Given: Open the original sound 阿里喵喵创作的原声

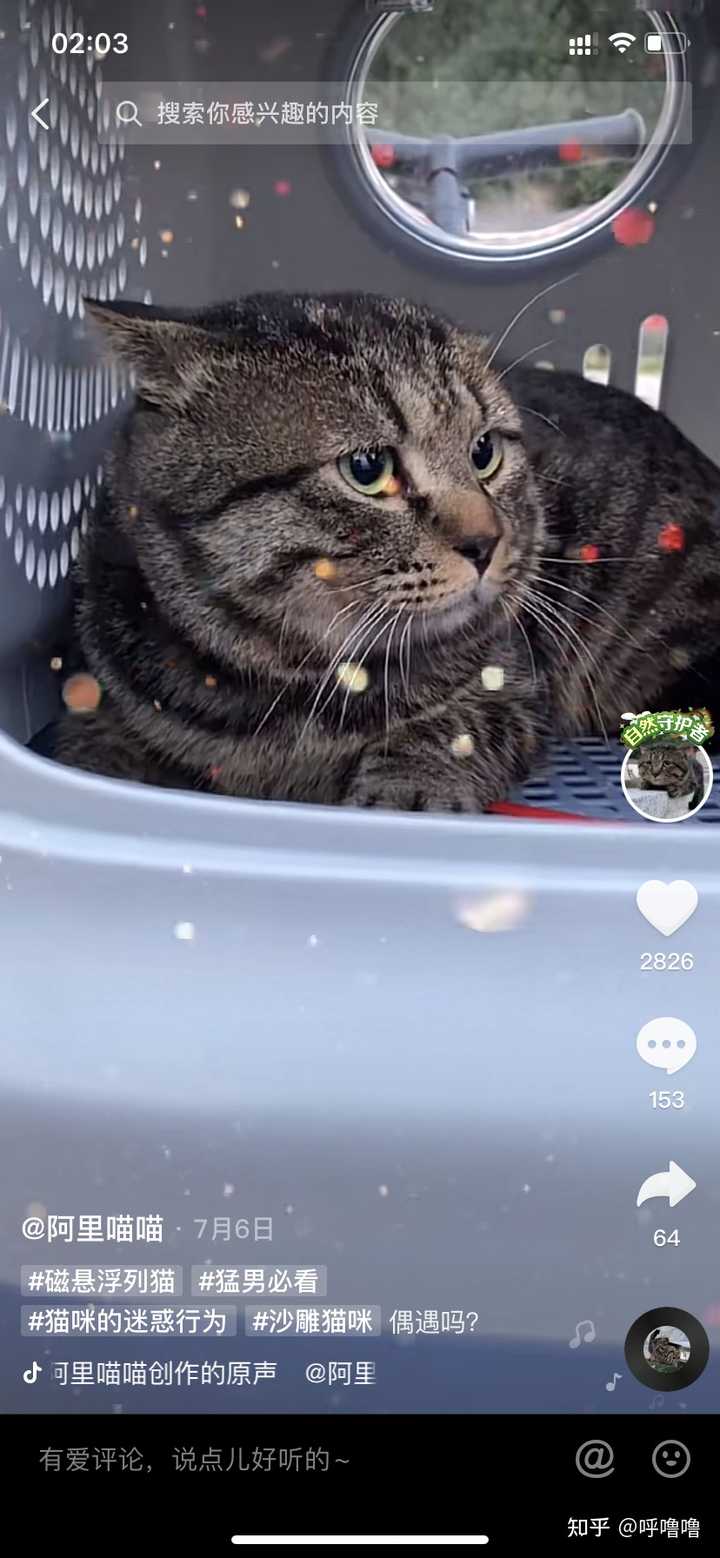Looking at the screenshot, I should 165,1373.
